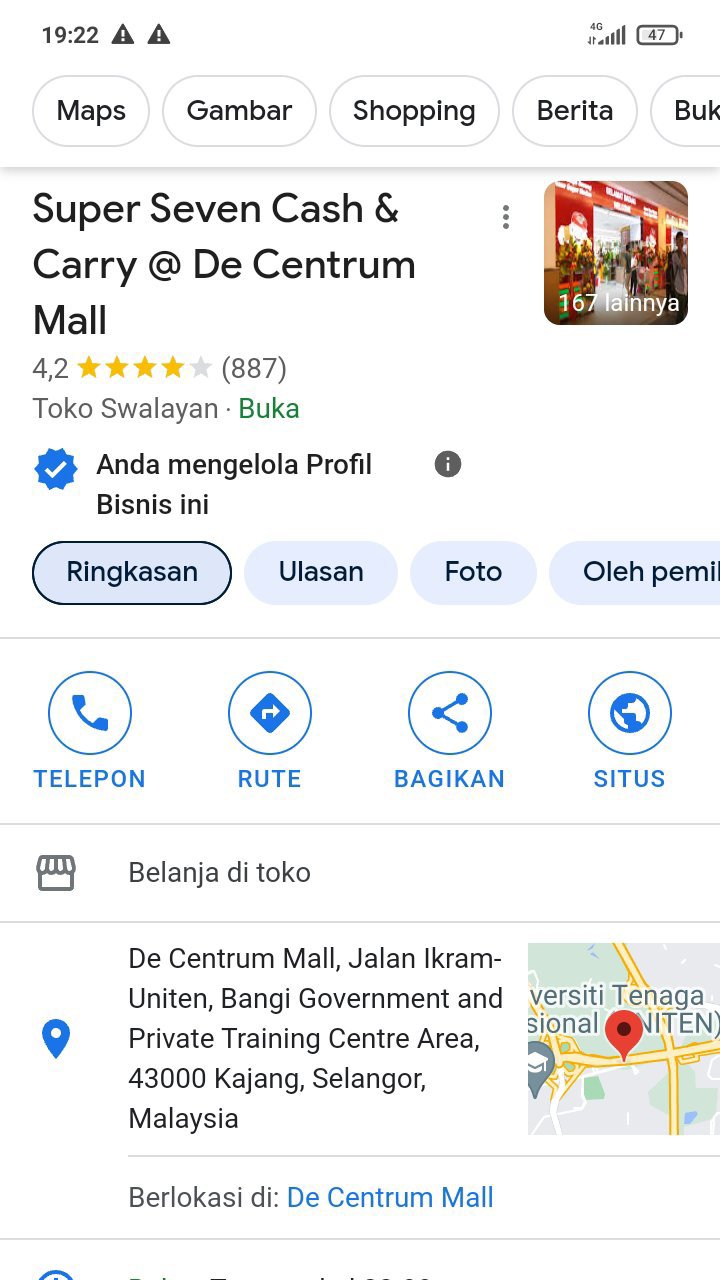Open the Oleh pemilik chip
Viewport: 720px width, 1280px height.
point(640,573)
